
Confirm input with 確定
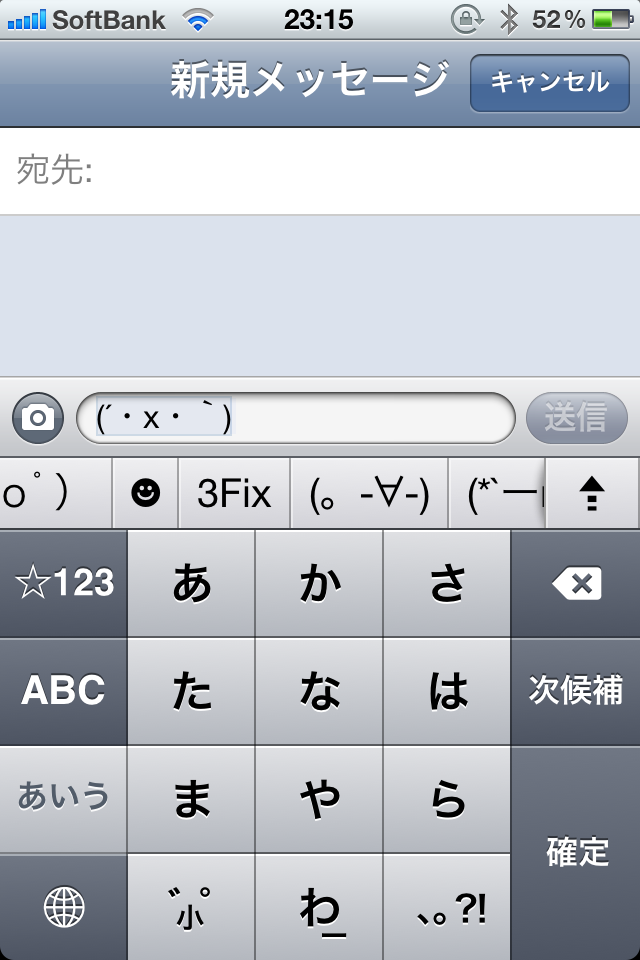click(x=576, y=852)
